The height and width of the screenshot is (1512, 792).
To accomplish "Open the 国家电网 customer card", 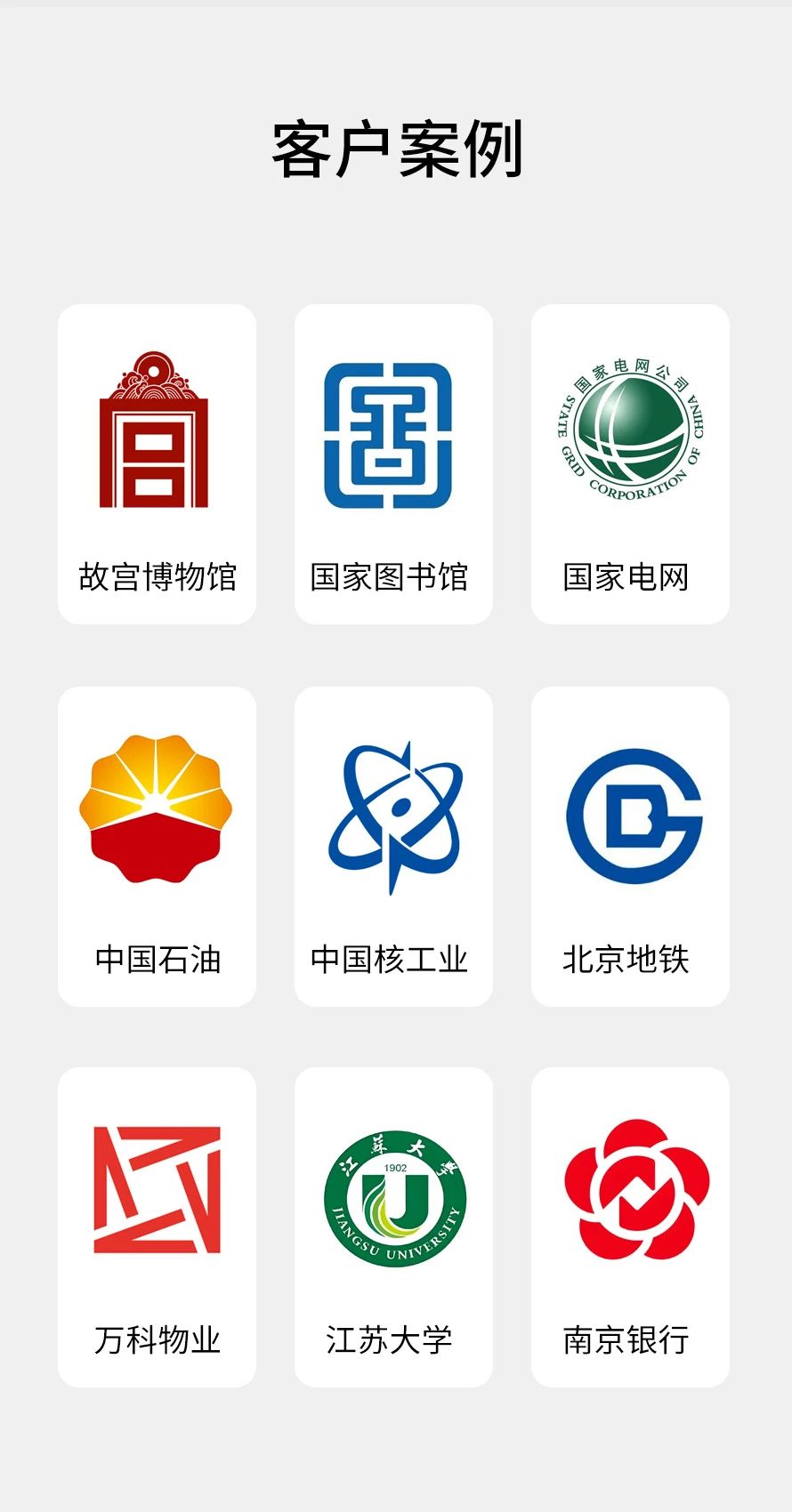I will [630, 462].
